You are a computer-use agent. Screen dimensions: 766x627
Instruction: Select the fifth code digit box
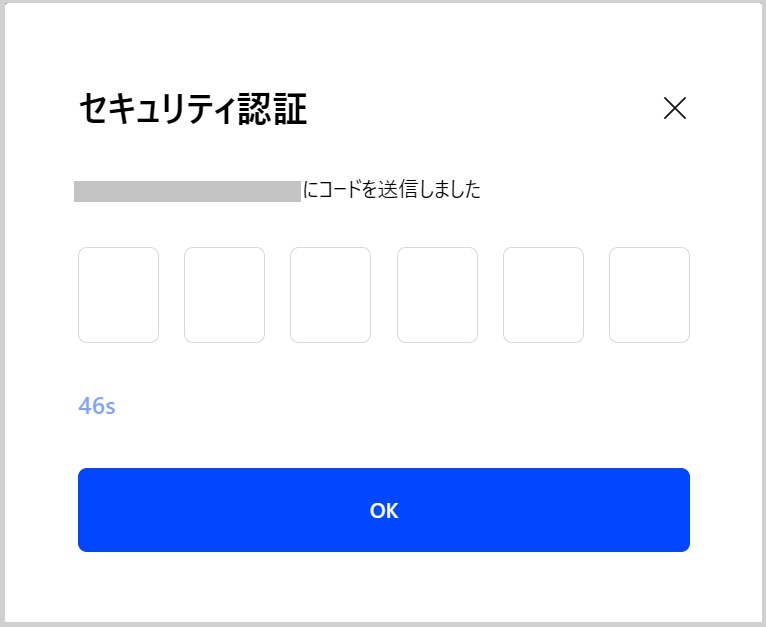coord(543,295)
